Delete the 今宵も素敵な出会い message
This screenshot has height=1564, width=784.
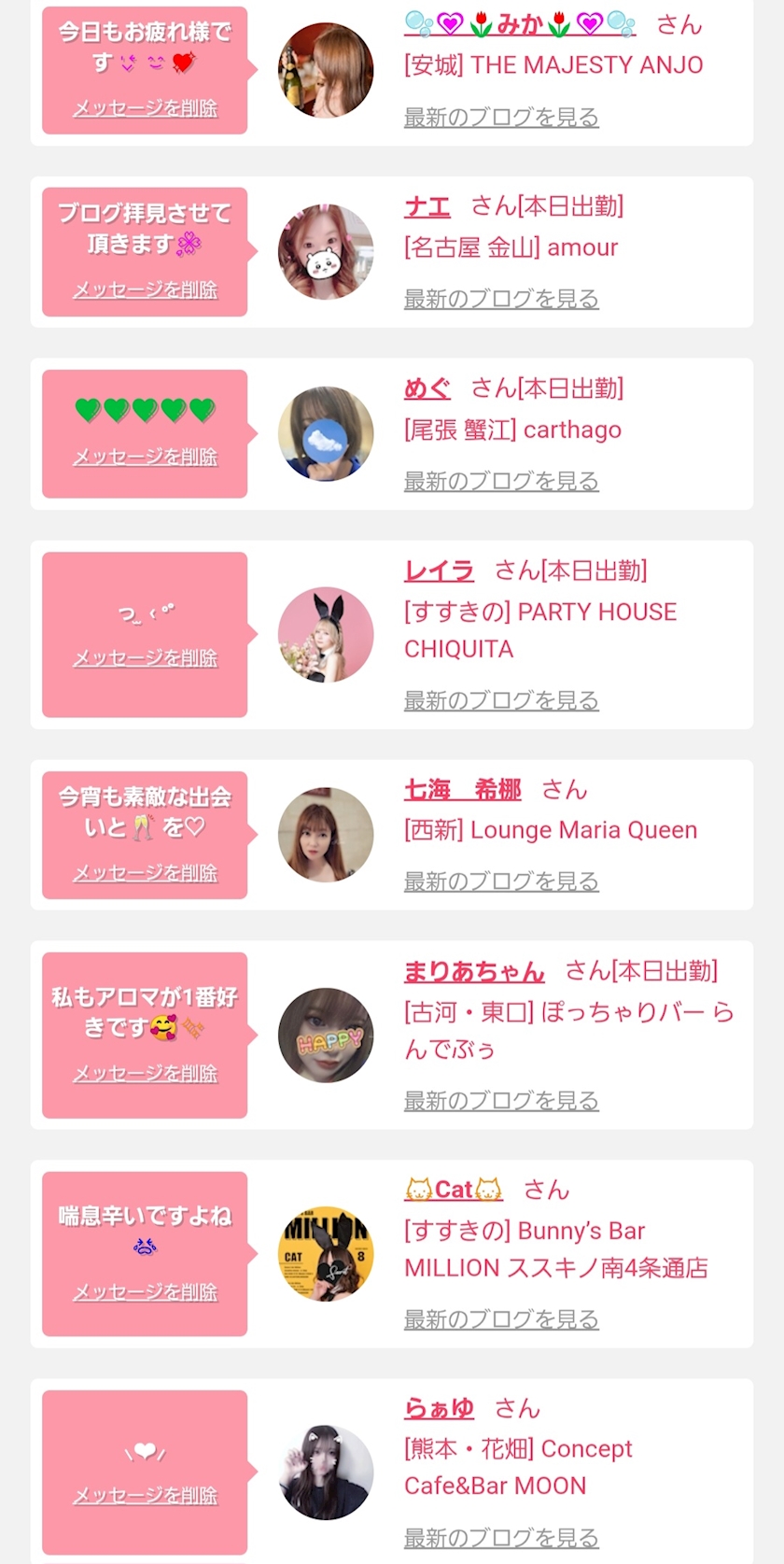(x=146, y=873)
